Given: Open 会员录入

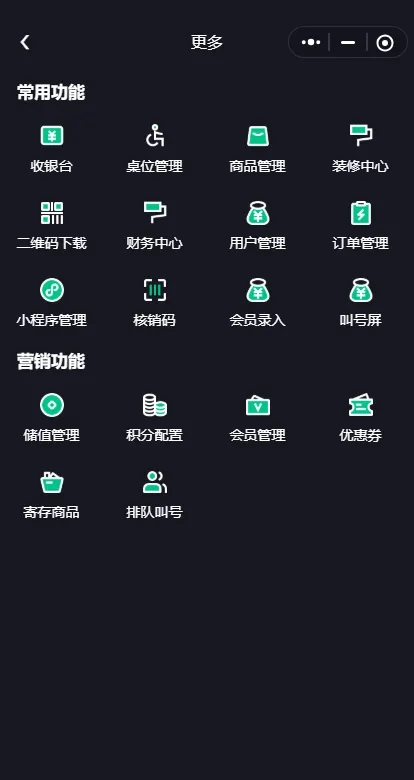Looking at the screenshot, I should tap(258, 302).
